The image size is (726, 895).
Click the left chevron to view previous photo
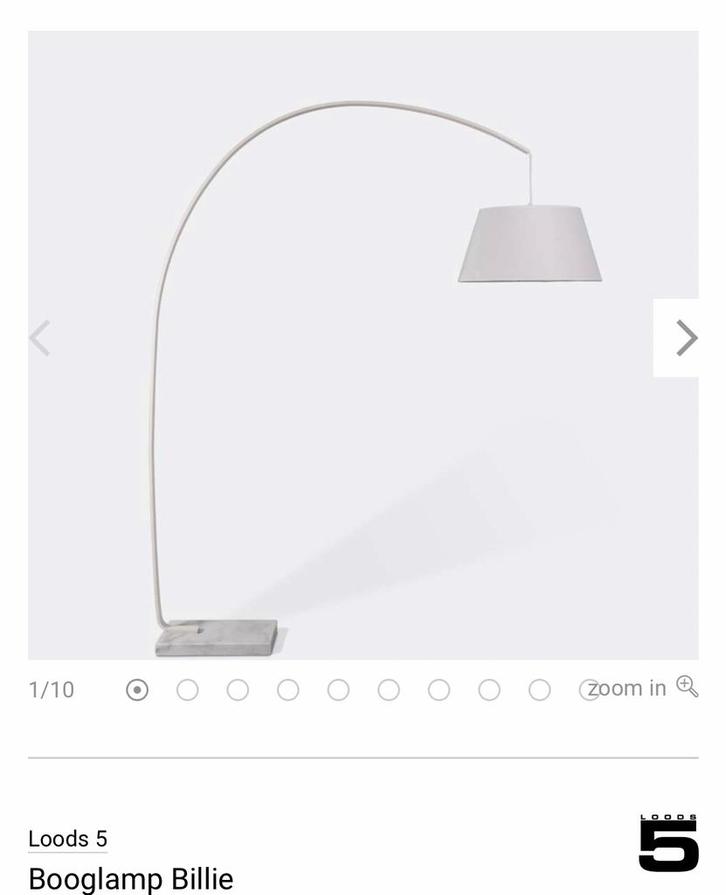(38, 339)
